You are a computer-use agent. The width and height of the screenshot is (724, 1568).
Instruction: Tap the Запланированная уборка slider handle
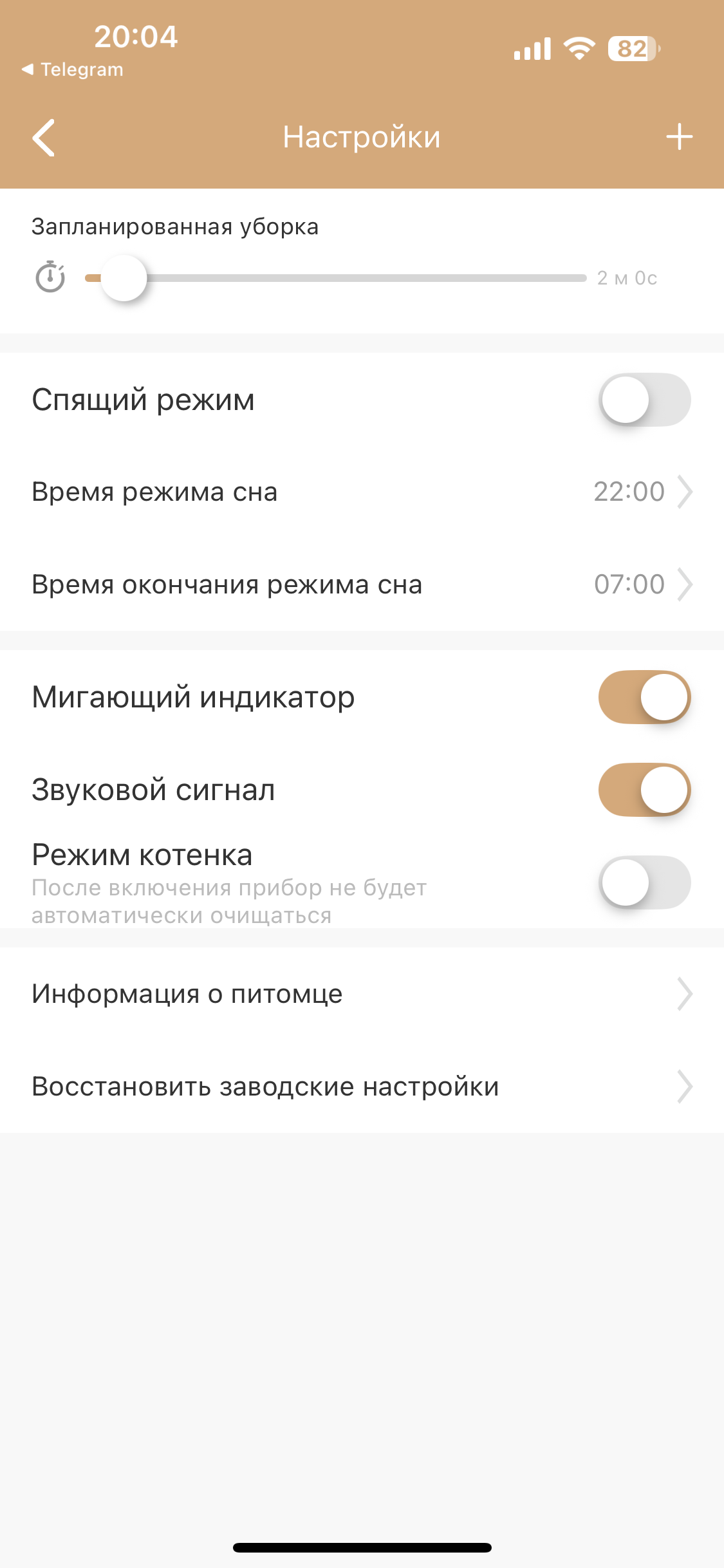click(124, 278)
